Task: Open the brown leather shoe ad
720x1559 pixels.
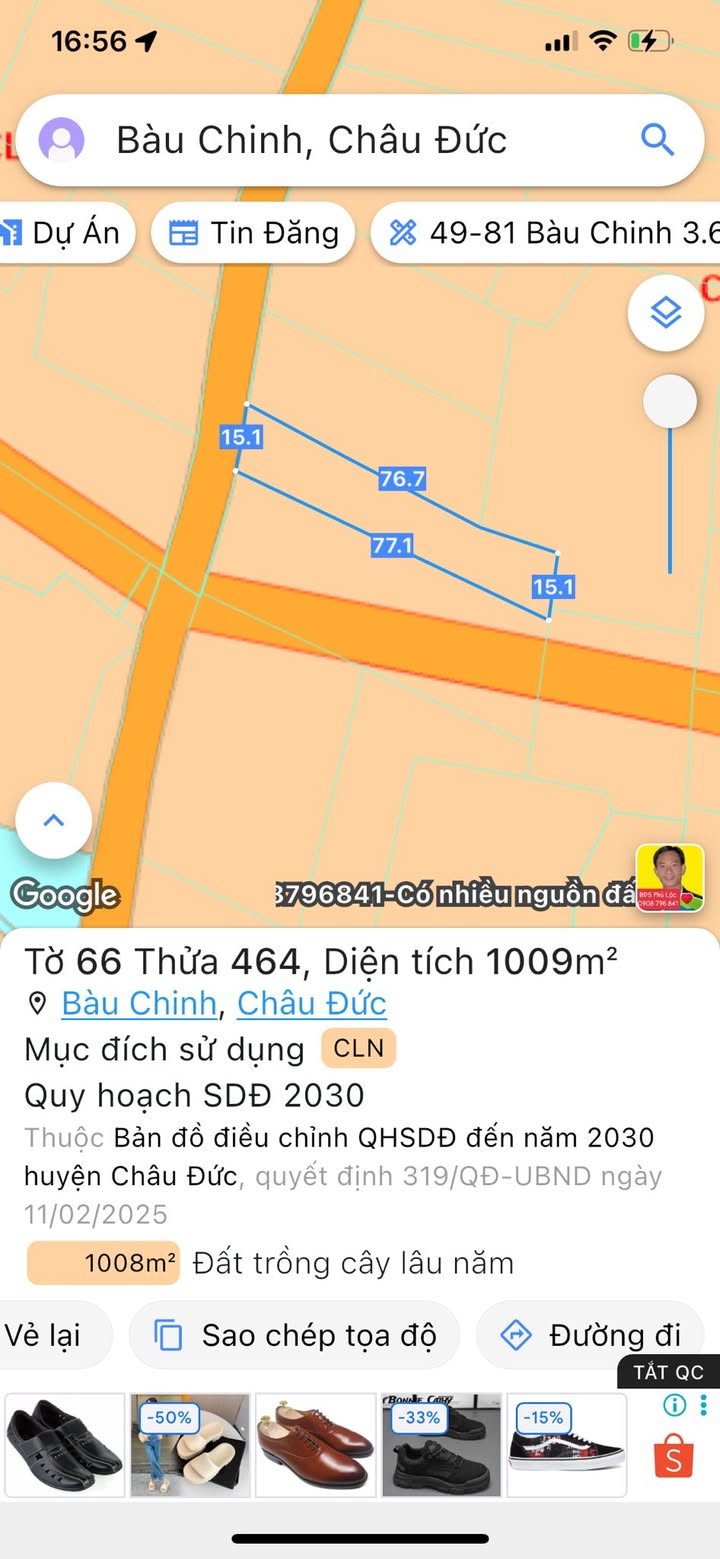Action: tap(316, 1445)
